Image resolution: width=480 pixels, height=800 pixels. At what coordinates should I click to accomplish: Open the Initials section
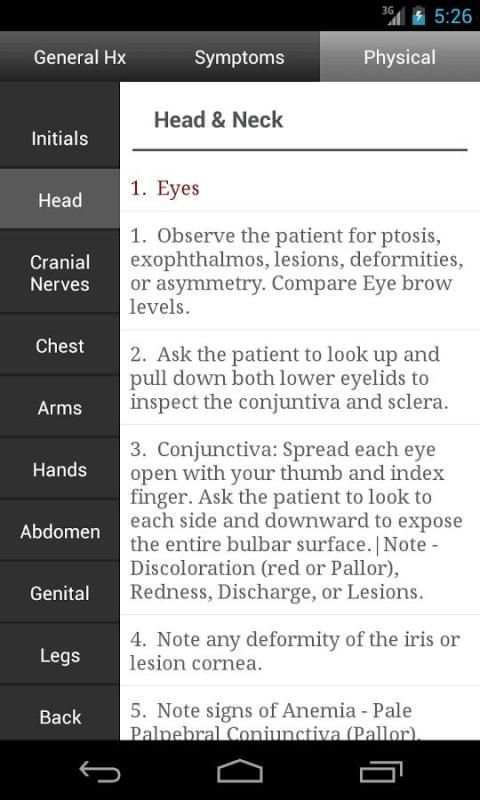60,138
